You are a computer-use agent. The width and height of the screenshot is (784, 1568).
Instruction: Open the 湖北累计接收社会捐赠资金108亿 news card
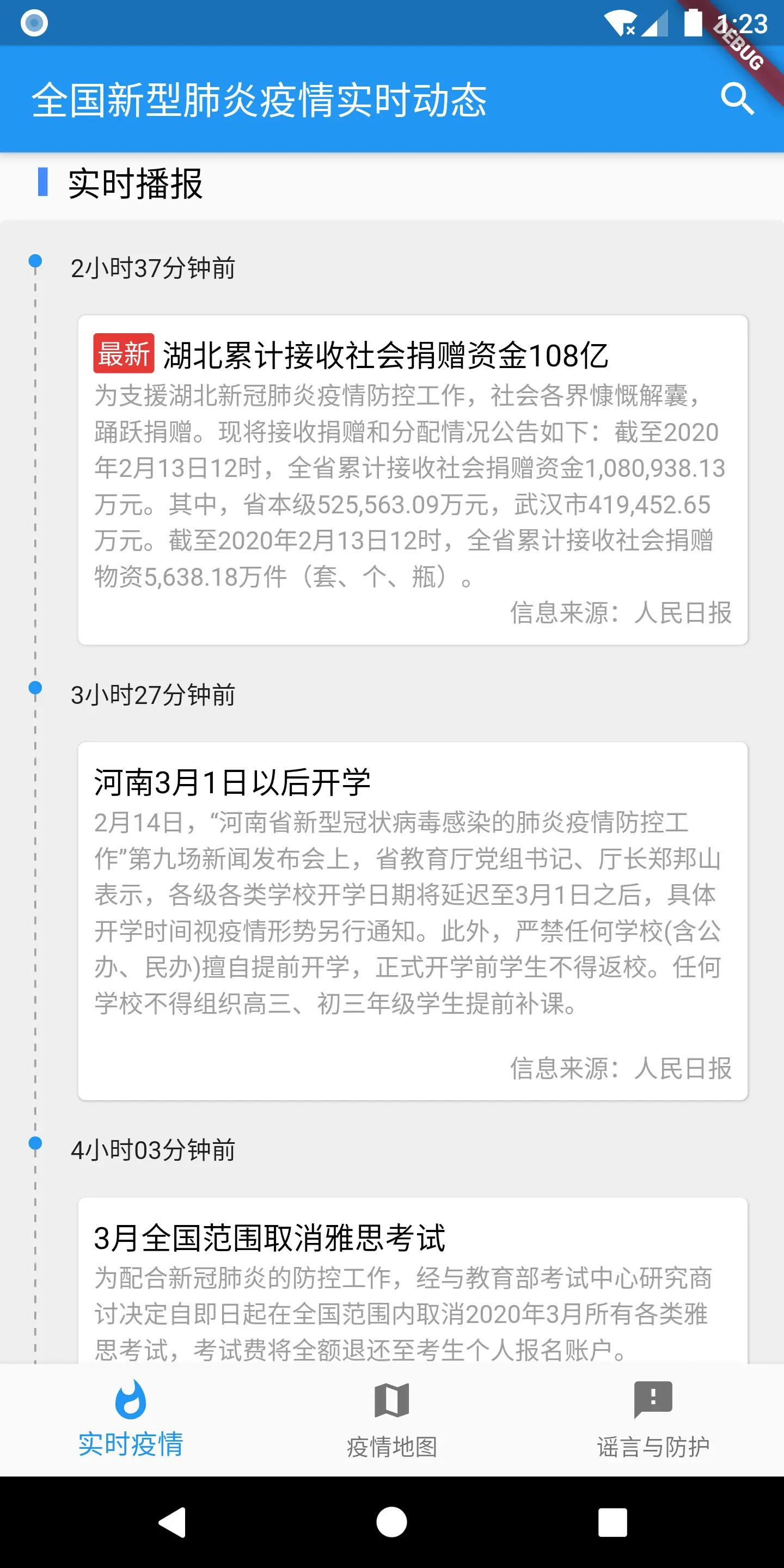coord(413,480)
